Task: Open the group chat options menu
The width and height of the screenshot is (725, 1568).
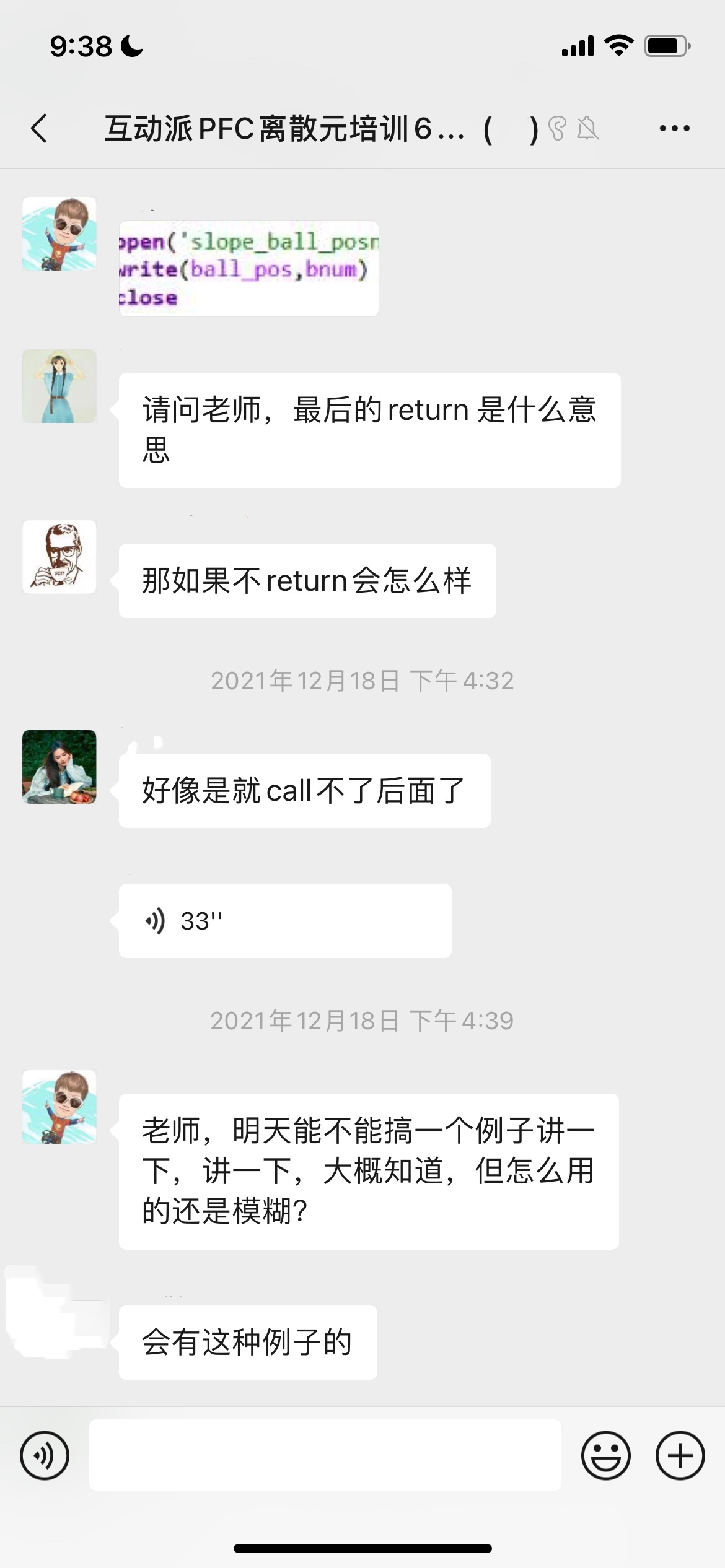Action: tap(674, 129)
